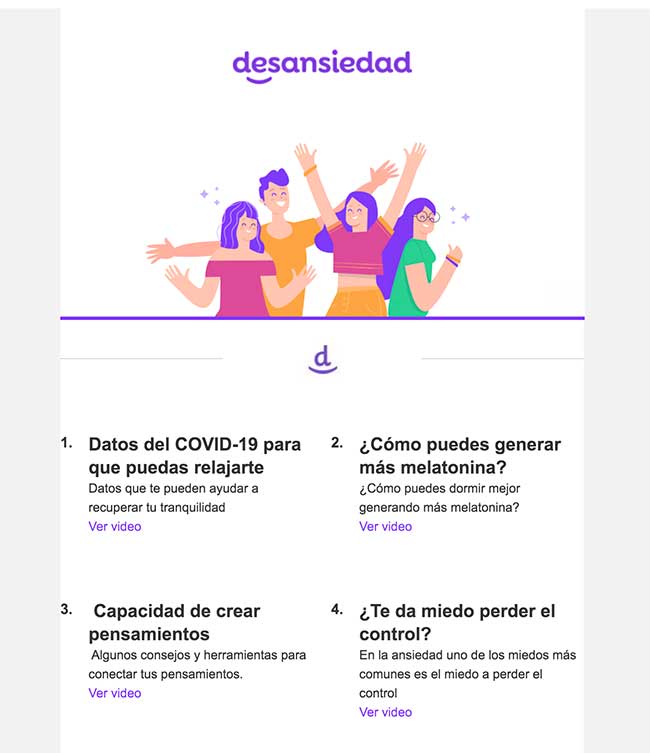The width and height of the screenshot is (650, 753).
Task: Open 'Ver video' about miedo a perder el control
Action: (385, 712)
